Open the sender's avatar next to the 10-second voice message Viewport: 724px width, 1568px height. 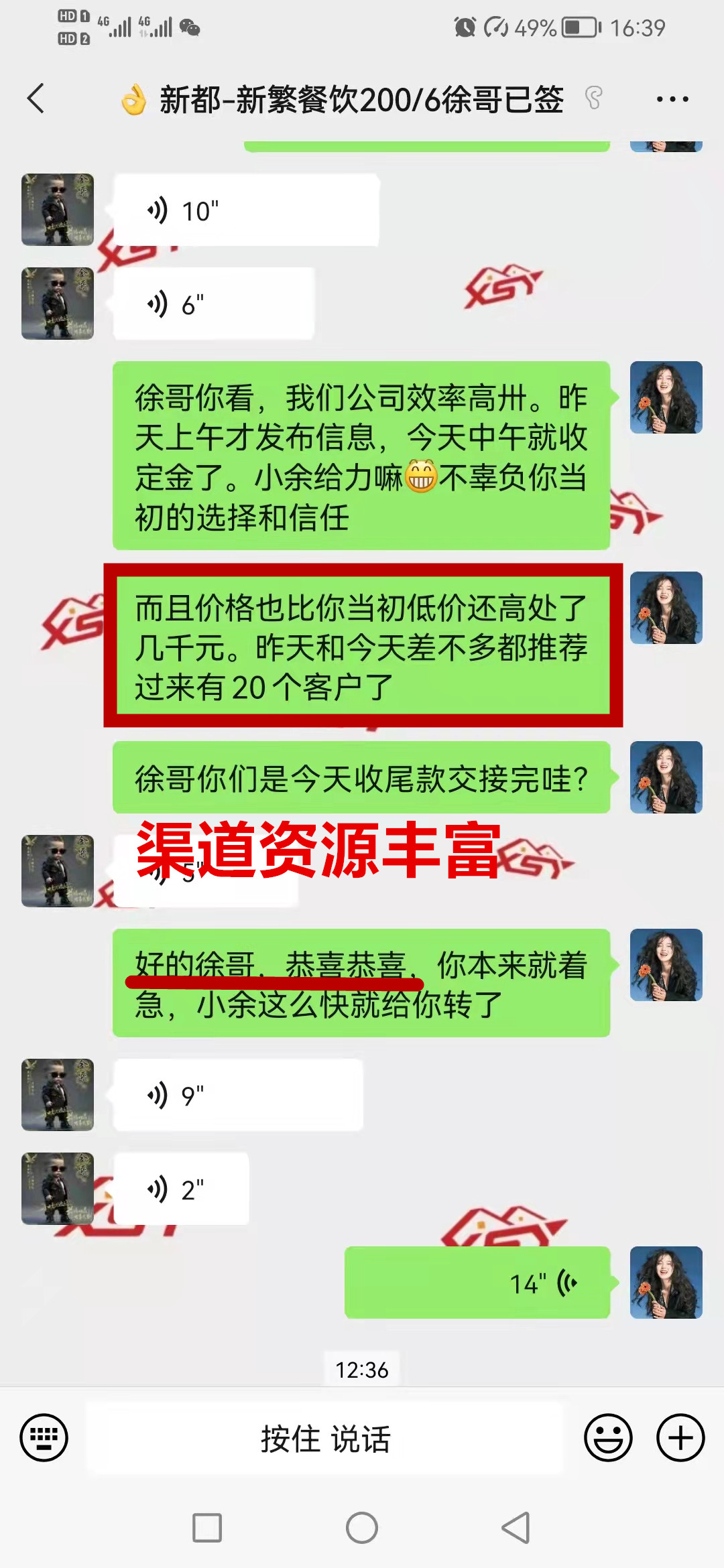[58, 210]
